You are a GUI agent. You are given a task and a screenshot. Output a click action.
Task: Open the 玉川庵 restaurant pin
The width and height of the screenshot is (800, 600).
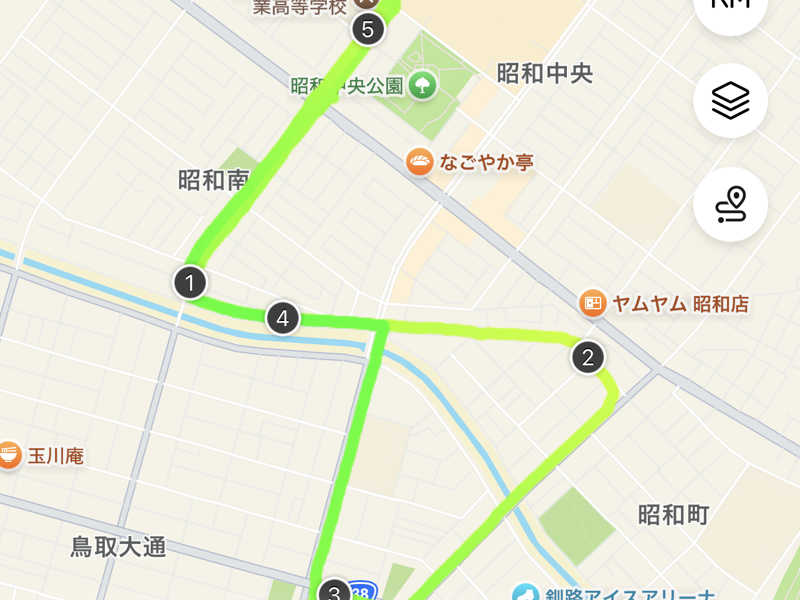(9, 455)
